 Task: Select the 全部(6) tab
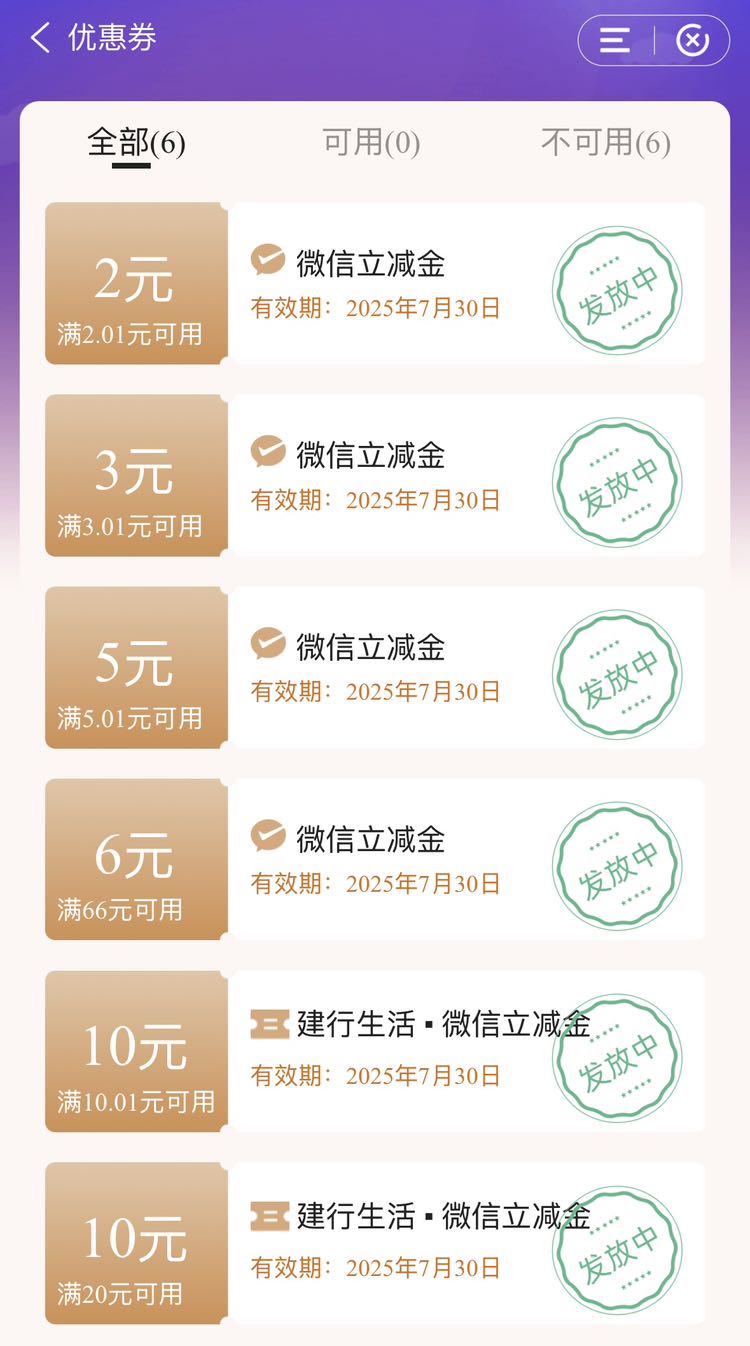136,143
